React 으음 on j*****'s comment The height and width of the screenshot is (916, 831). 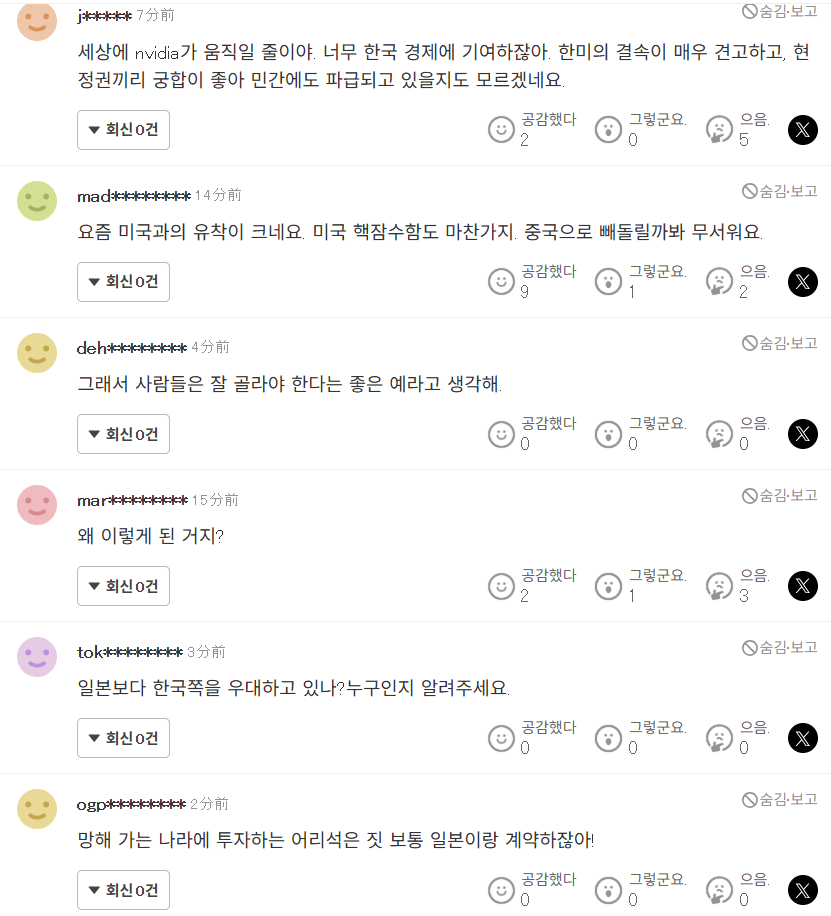point(718,130)
